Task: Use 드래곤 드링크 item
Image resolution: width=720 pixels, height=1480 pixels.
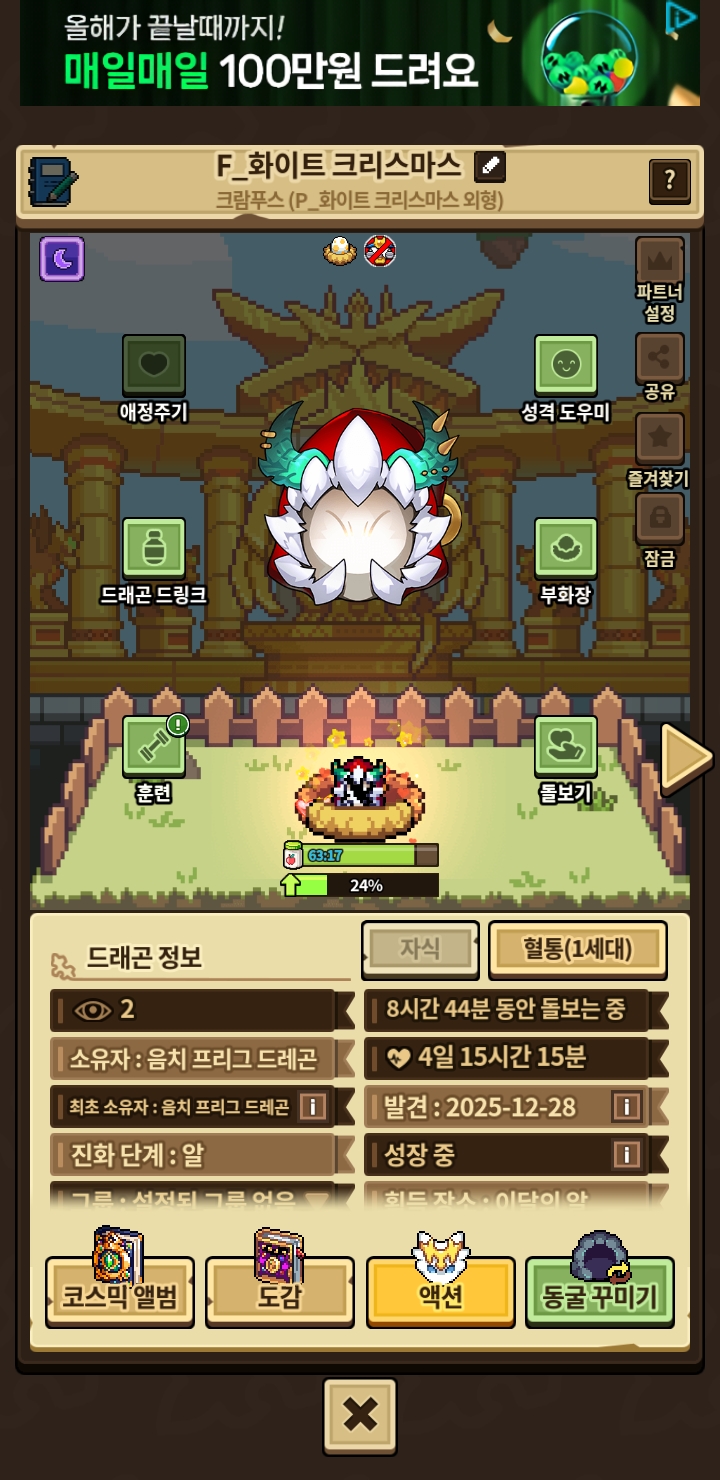Action: (x=153, y=548)
